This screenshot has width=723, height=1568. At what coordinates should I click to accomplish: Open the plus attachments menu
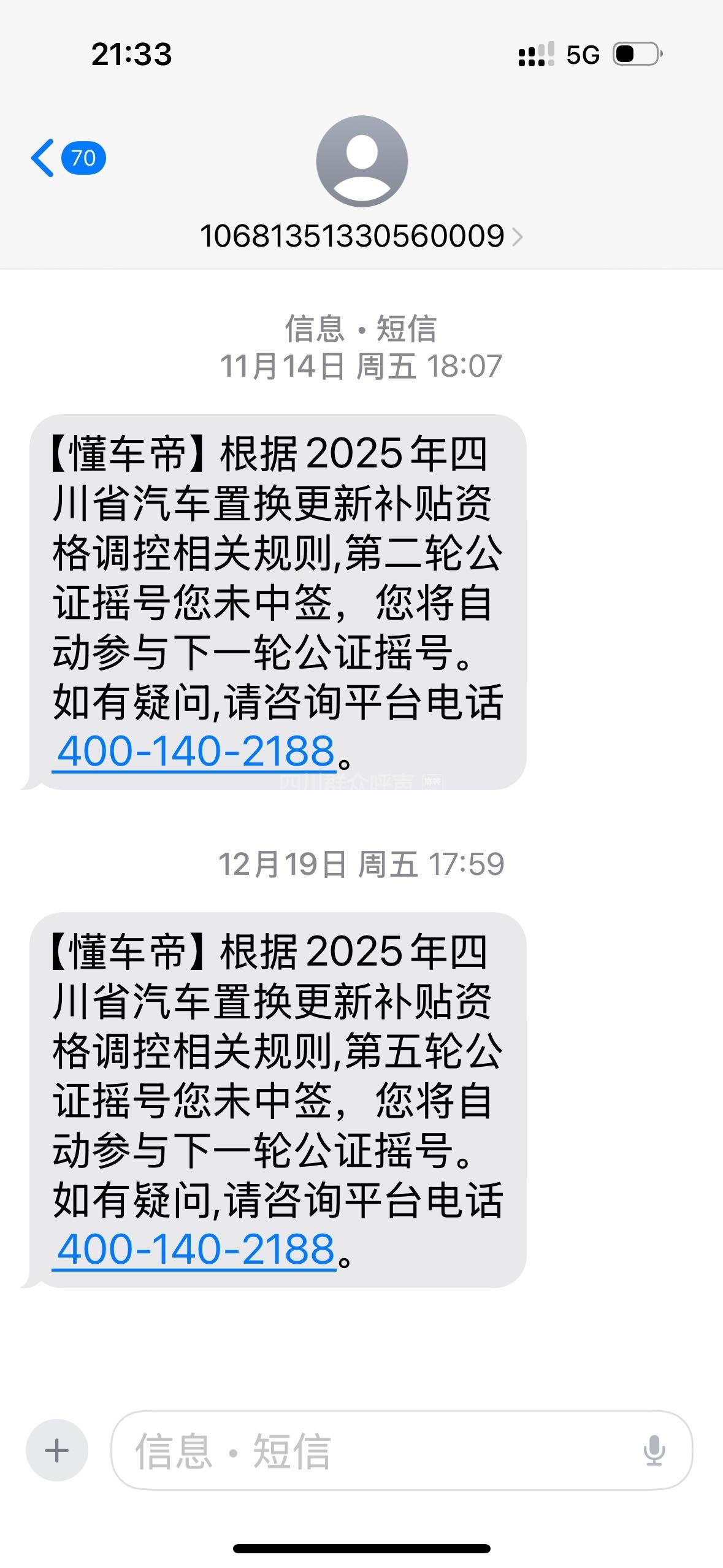pyautogui.click(x=57, y=1451)
